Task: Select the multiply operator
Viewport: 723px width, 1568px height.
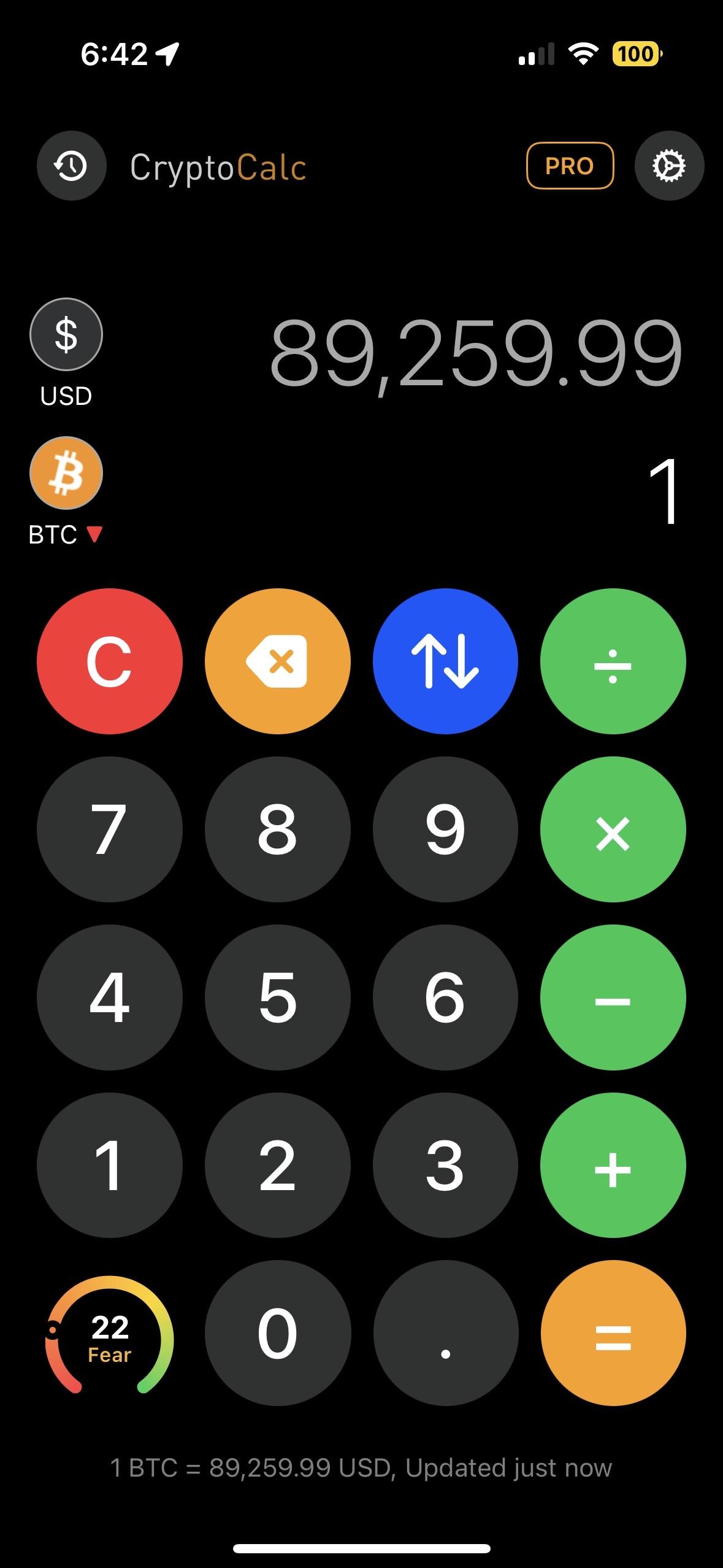Action: click(x=613, y=829)
